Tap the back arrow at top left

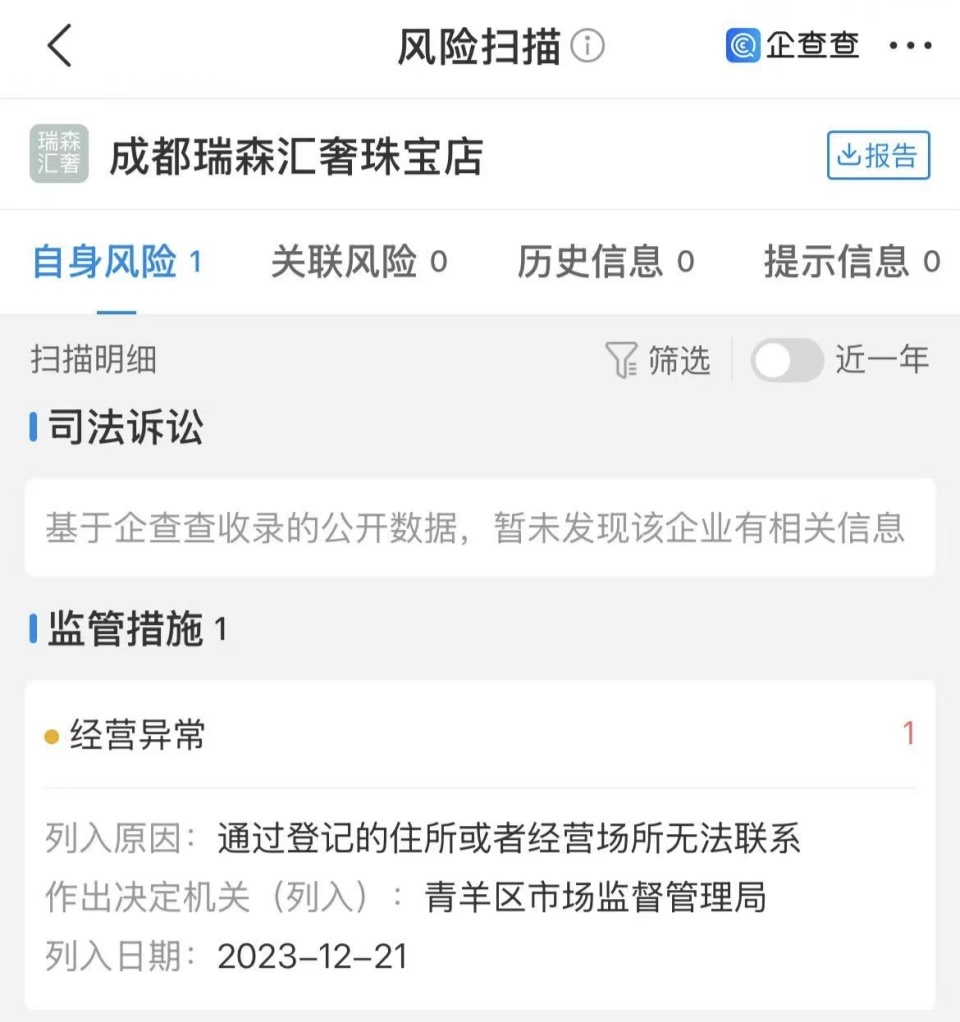coord(57,46)
